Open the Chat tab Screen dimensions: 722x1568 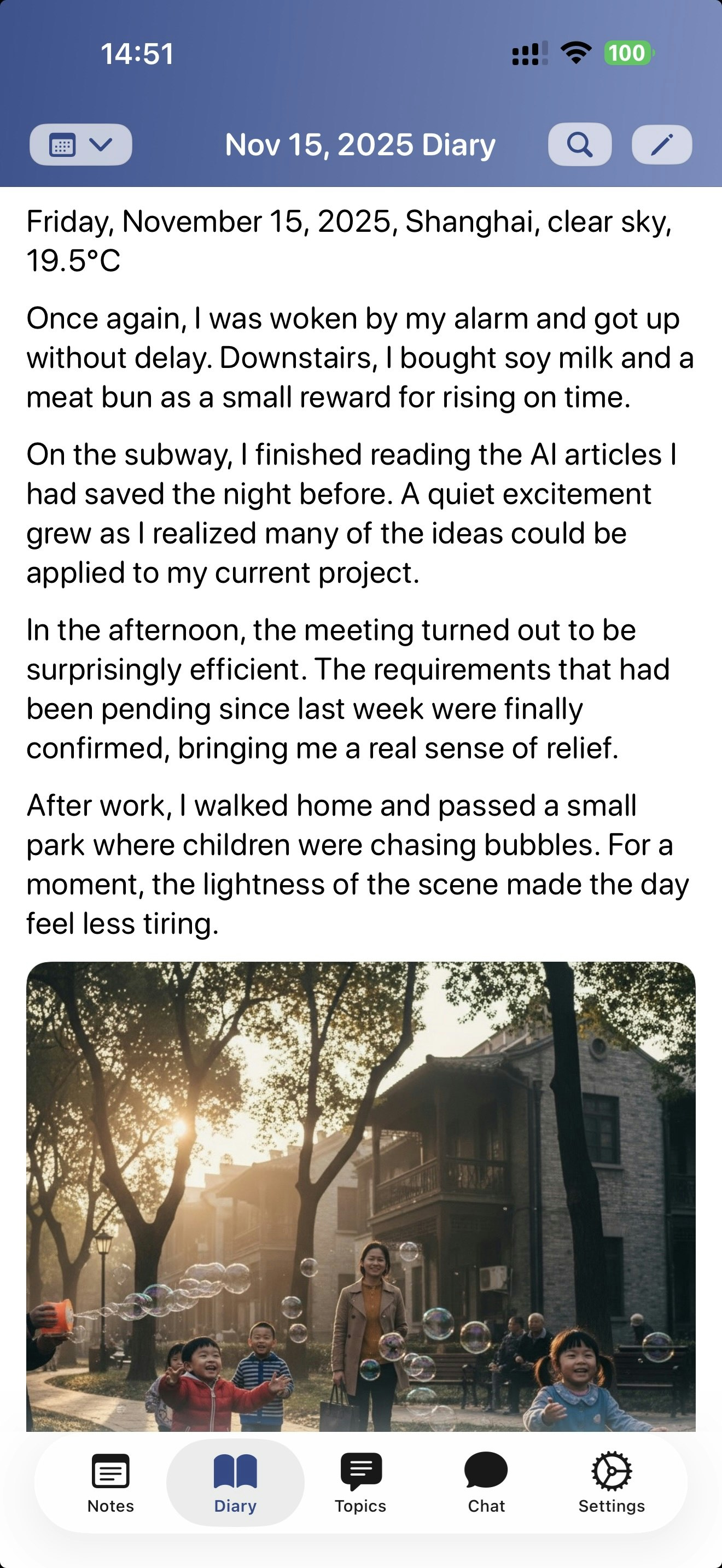[486, 1483]
